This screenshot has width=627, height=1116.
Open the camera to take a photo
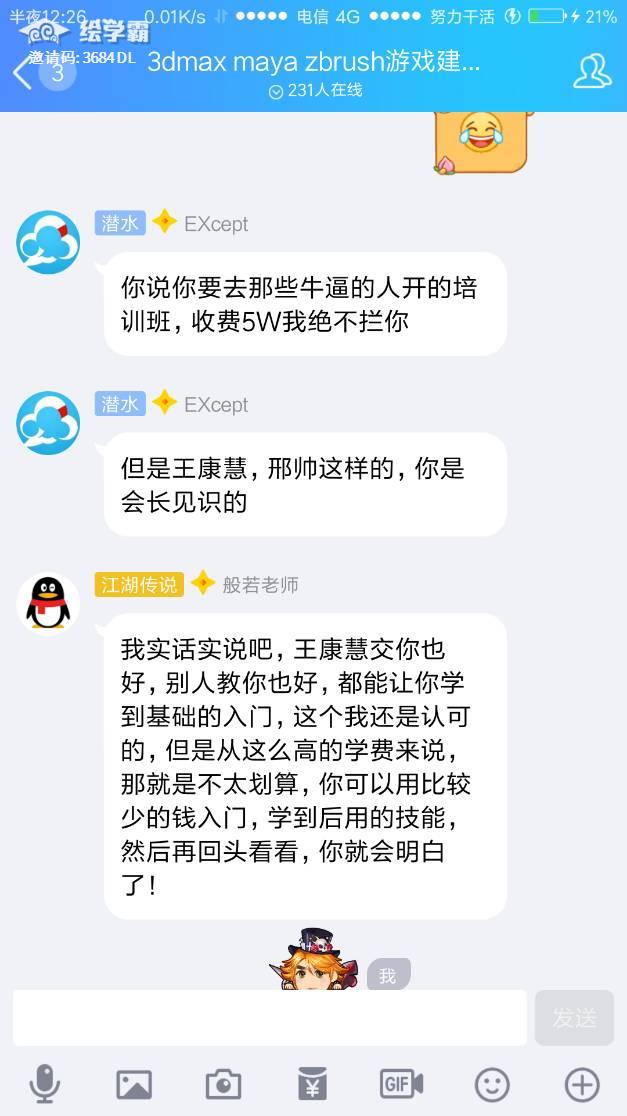point(223,1084)
